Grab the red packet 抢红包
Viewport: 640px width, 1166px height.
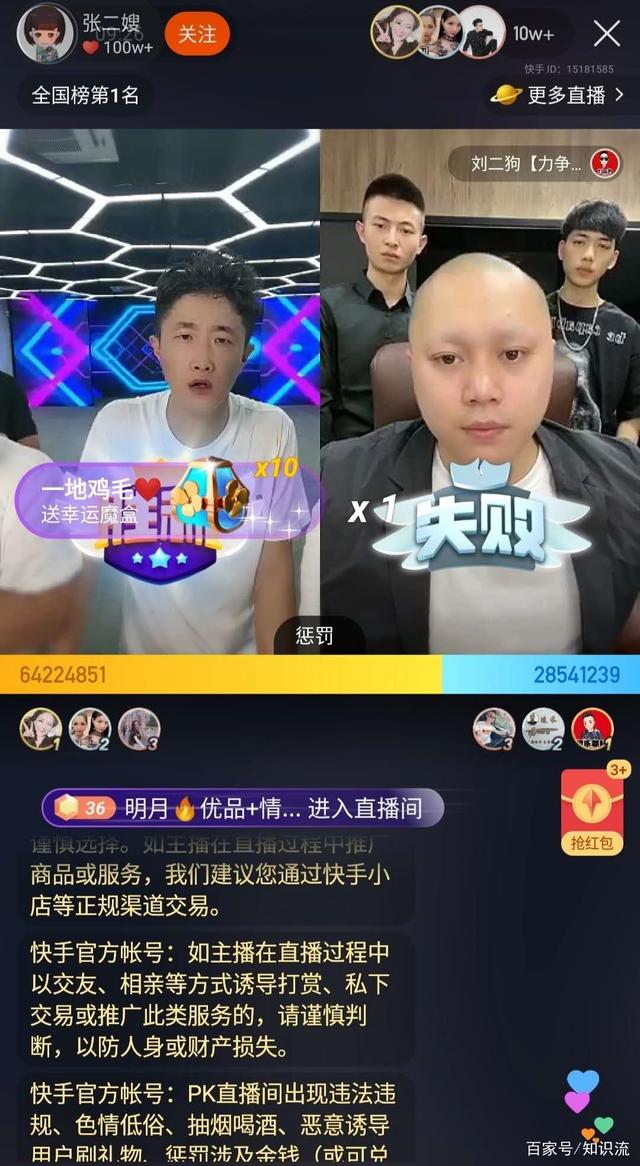(x=592, y=813)
